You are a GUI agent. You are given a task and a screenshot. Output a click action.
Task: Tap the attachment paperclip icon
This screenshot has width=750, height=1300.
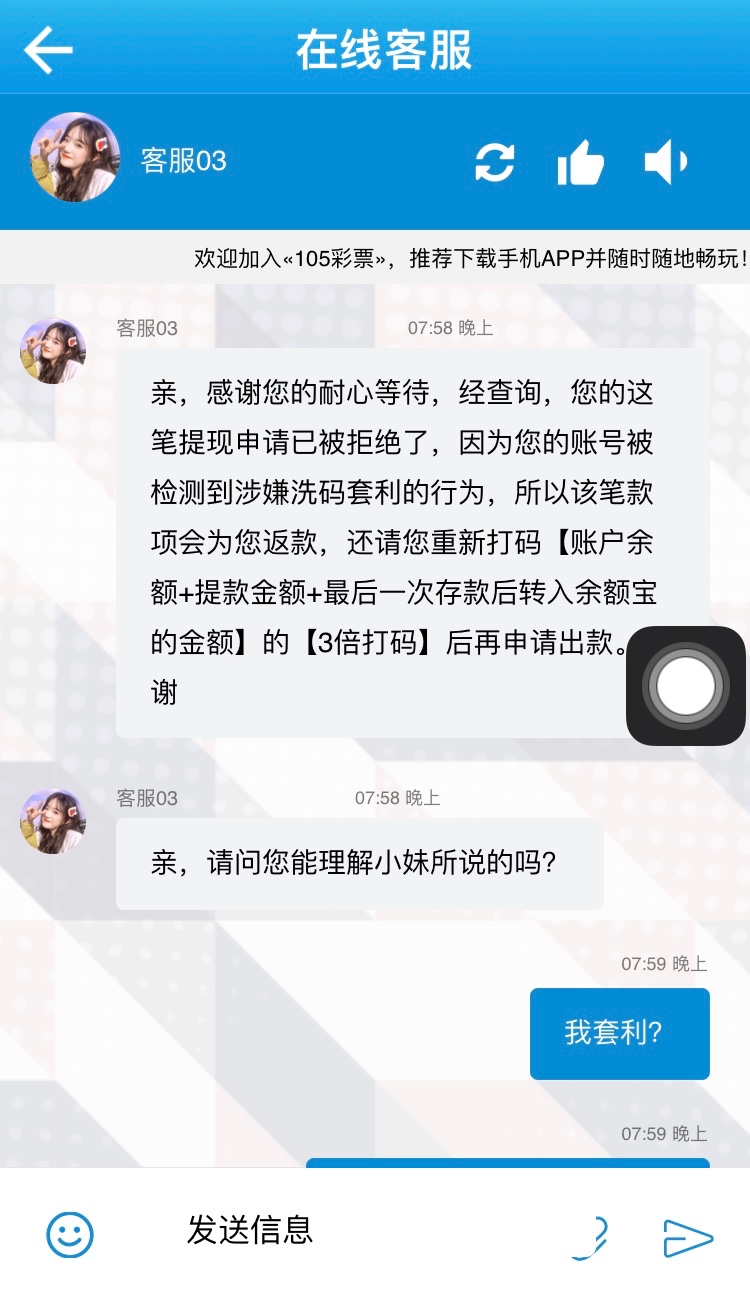pyautogui.click(x=590, y=1237)
